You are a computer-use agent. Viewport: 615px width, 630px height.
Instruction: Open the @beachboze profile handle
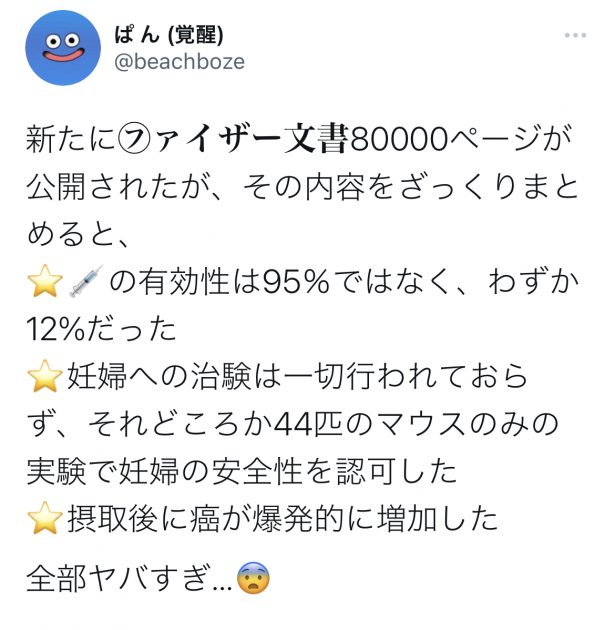coord(180,62)
